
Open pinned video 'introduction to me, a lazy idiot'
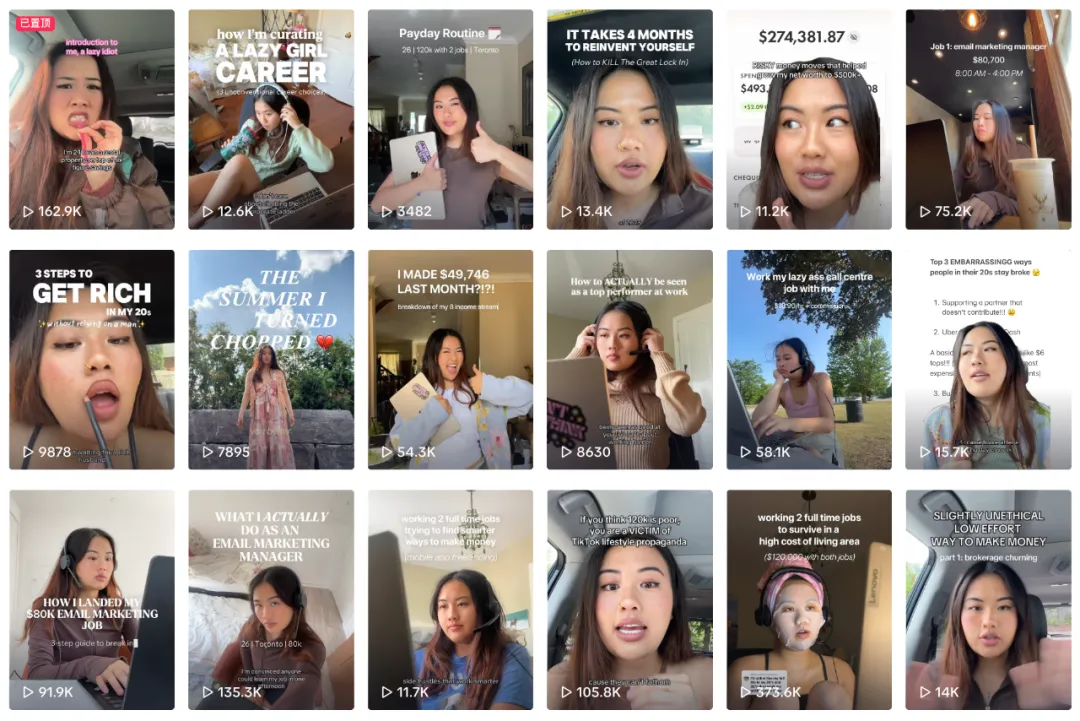[x=91, y=120]
